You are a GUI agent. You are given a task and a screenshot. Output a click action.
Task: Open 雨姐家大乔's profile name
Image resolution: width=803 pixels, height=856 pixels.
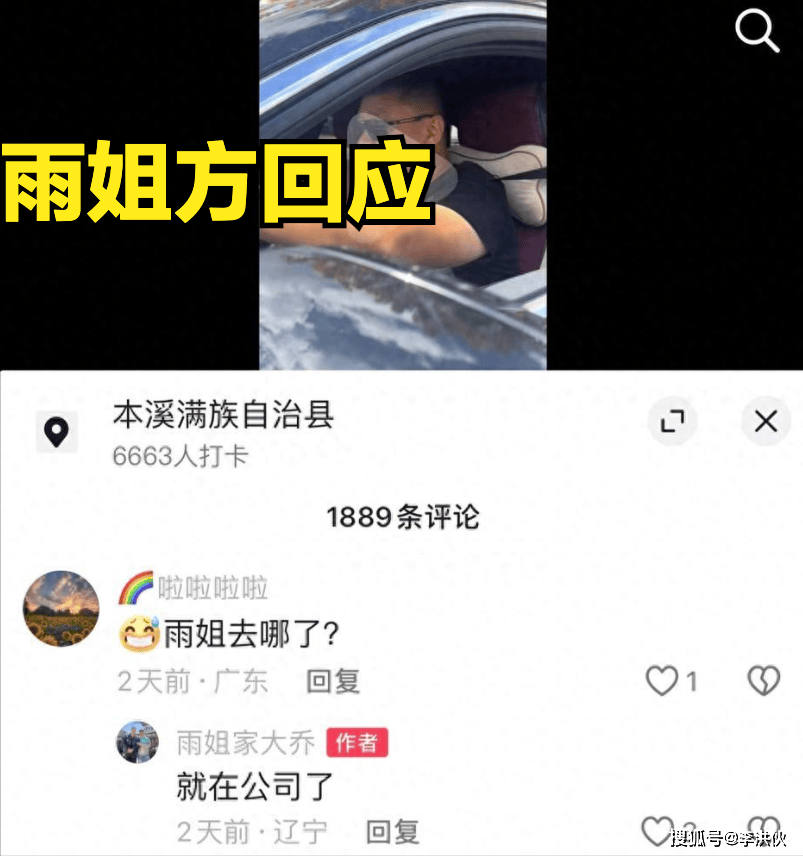(246, 742)
